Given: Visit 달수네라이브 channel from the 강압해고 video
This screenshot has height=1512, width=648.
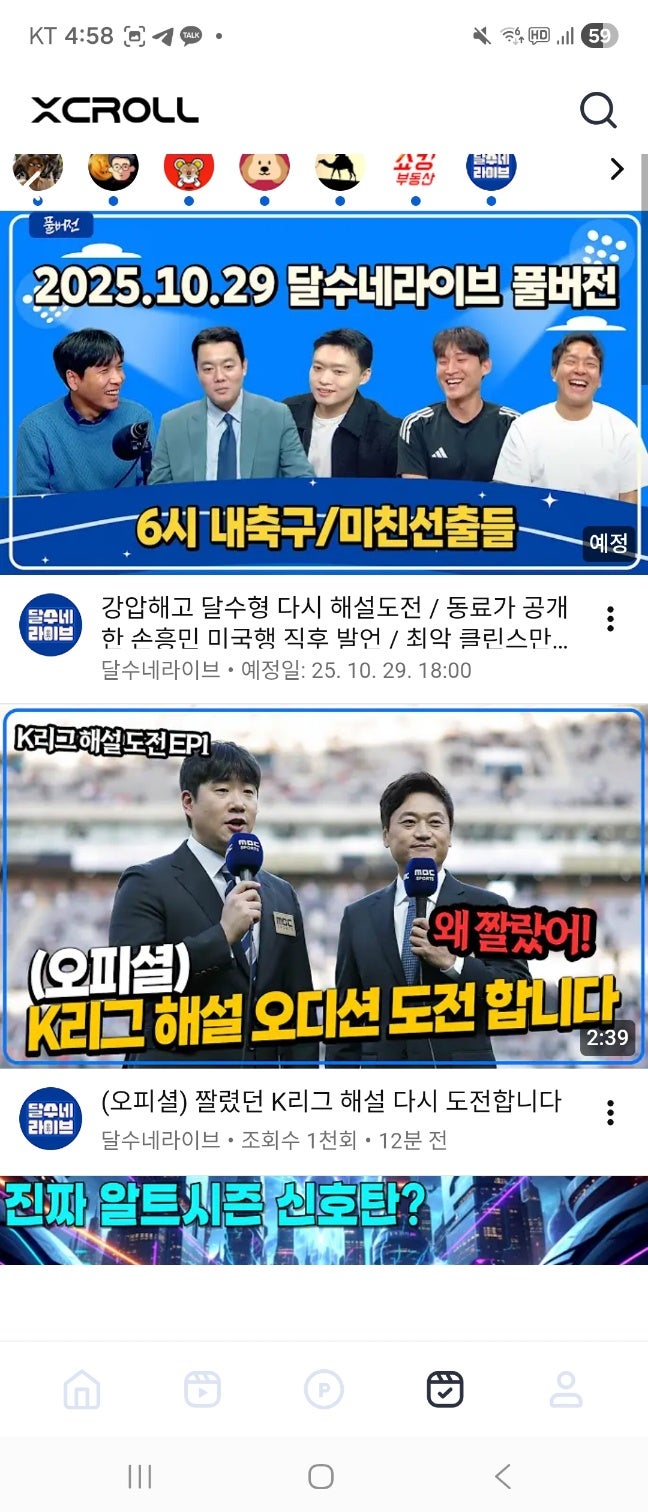Looking at the screenshot, I should pos(51,625).
